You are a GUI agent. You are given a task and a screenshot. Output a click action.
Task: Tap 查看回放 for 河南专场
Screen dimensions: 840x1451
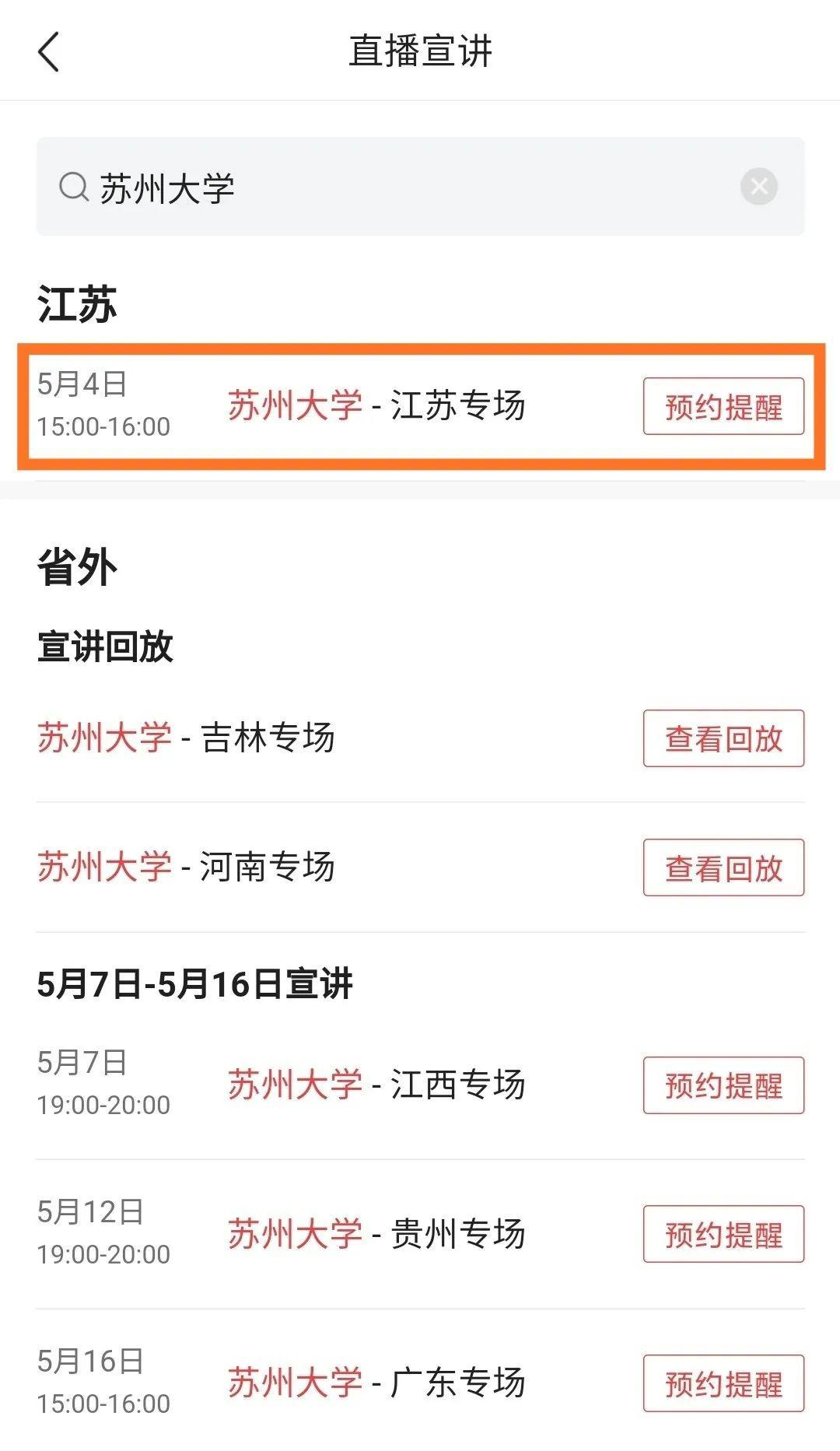click(x=723, y=867)
